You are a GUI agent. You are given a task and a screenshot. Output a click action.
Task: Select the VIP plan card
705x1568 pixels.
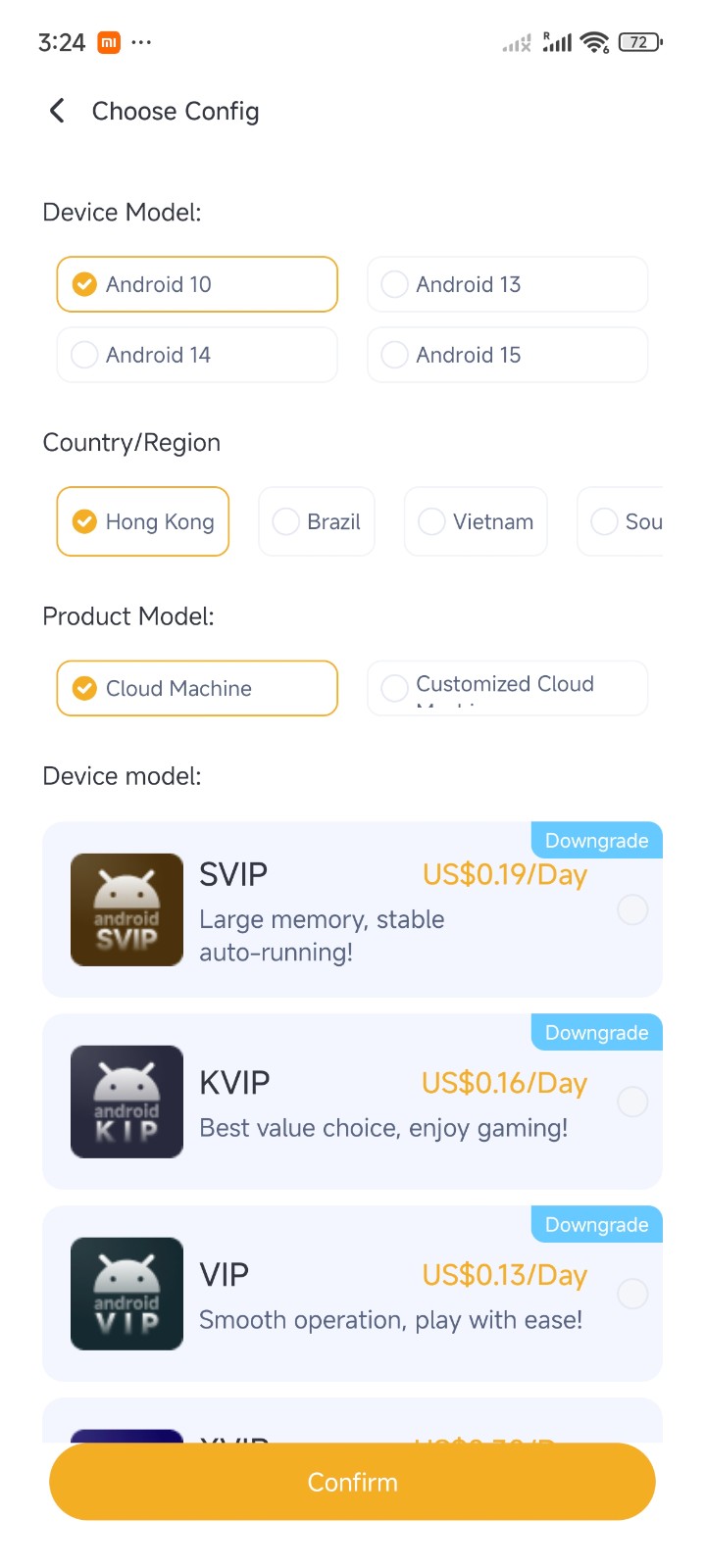point(352,1294)
